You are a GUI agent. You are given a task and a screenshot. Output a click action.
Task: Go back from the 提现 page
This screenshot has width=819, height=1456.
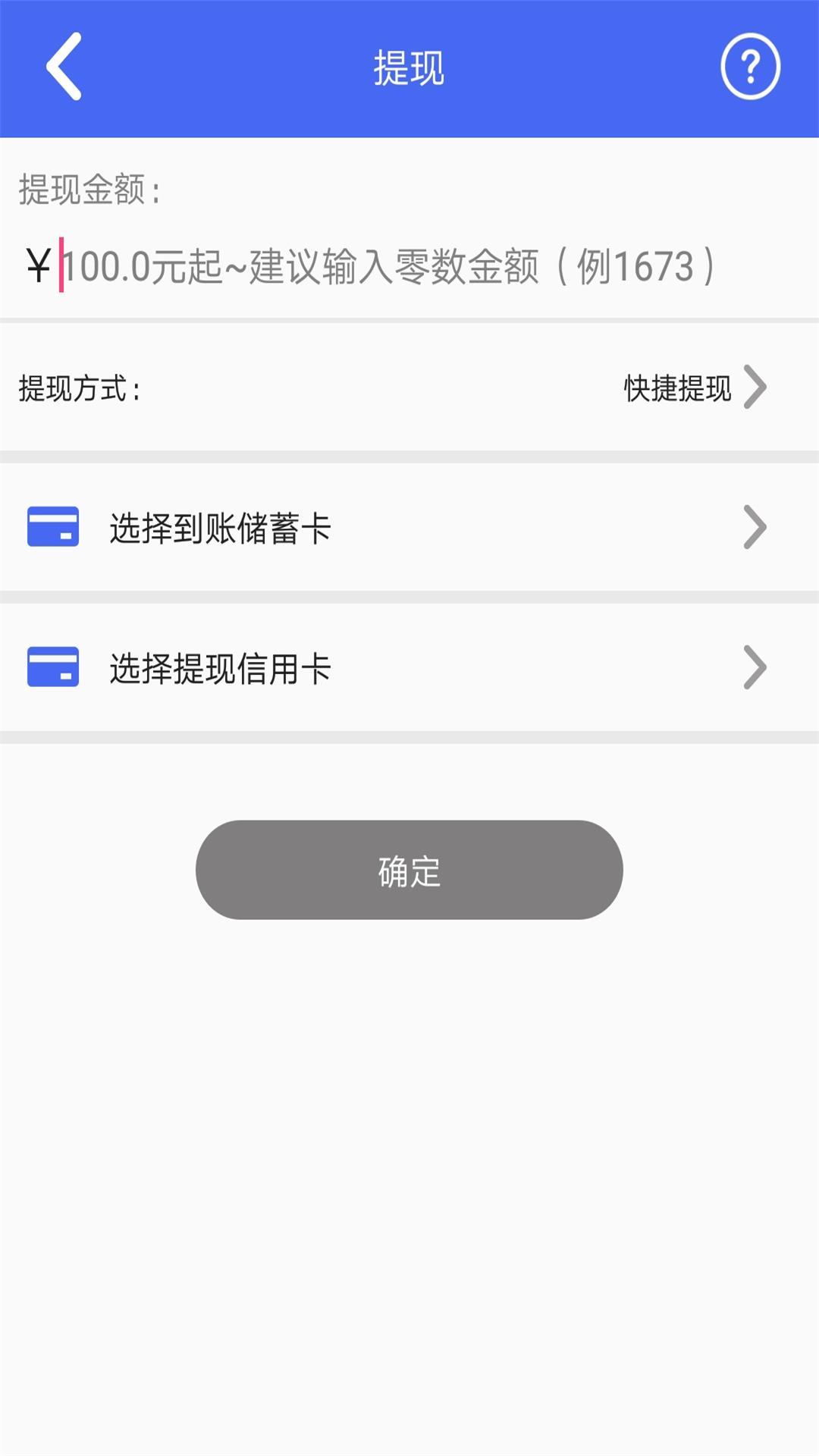(x=64, y=67)
